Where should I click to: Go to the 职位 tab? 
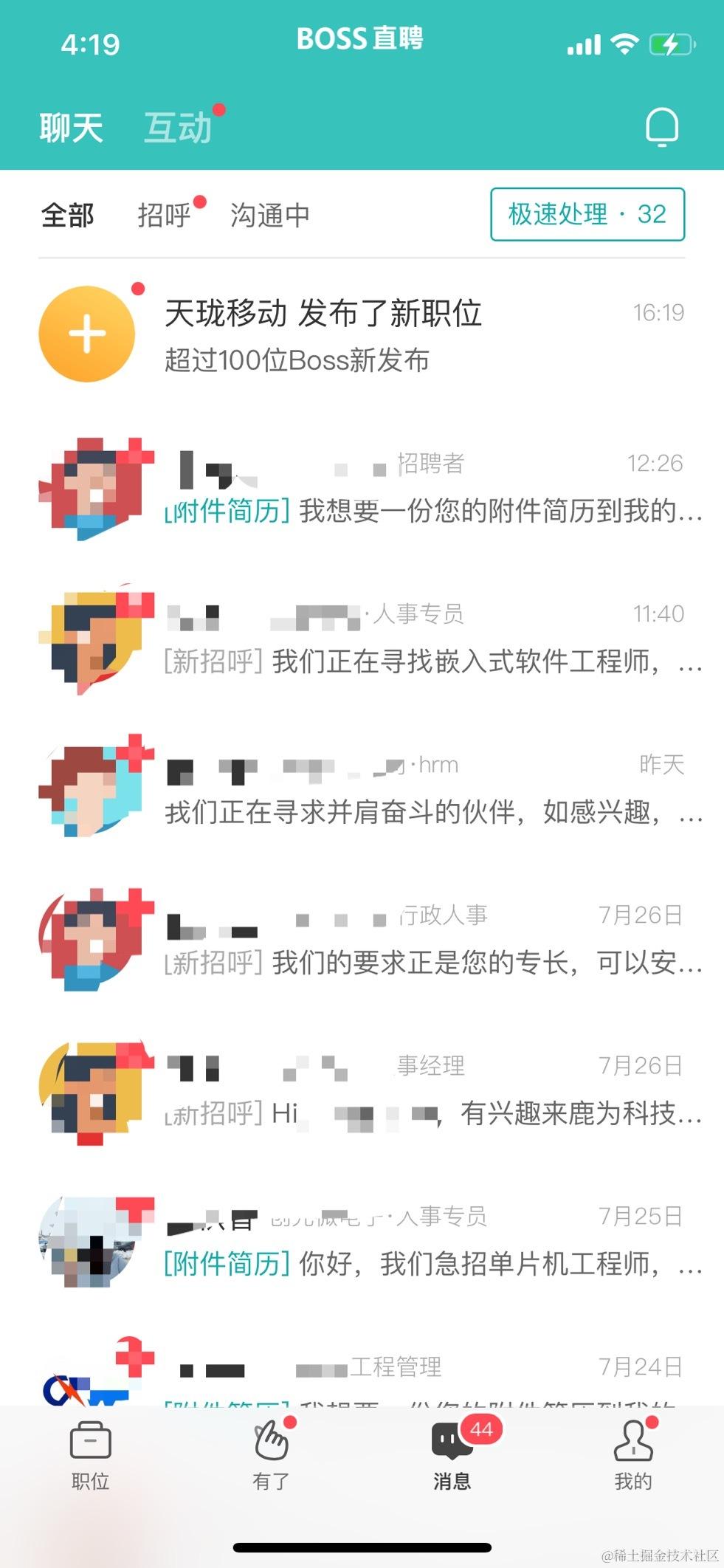90,1454
